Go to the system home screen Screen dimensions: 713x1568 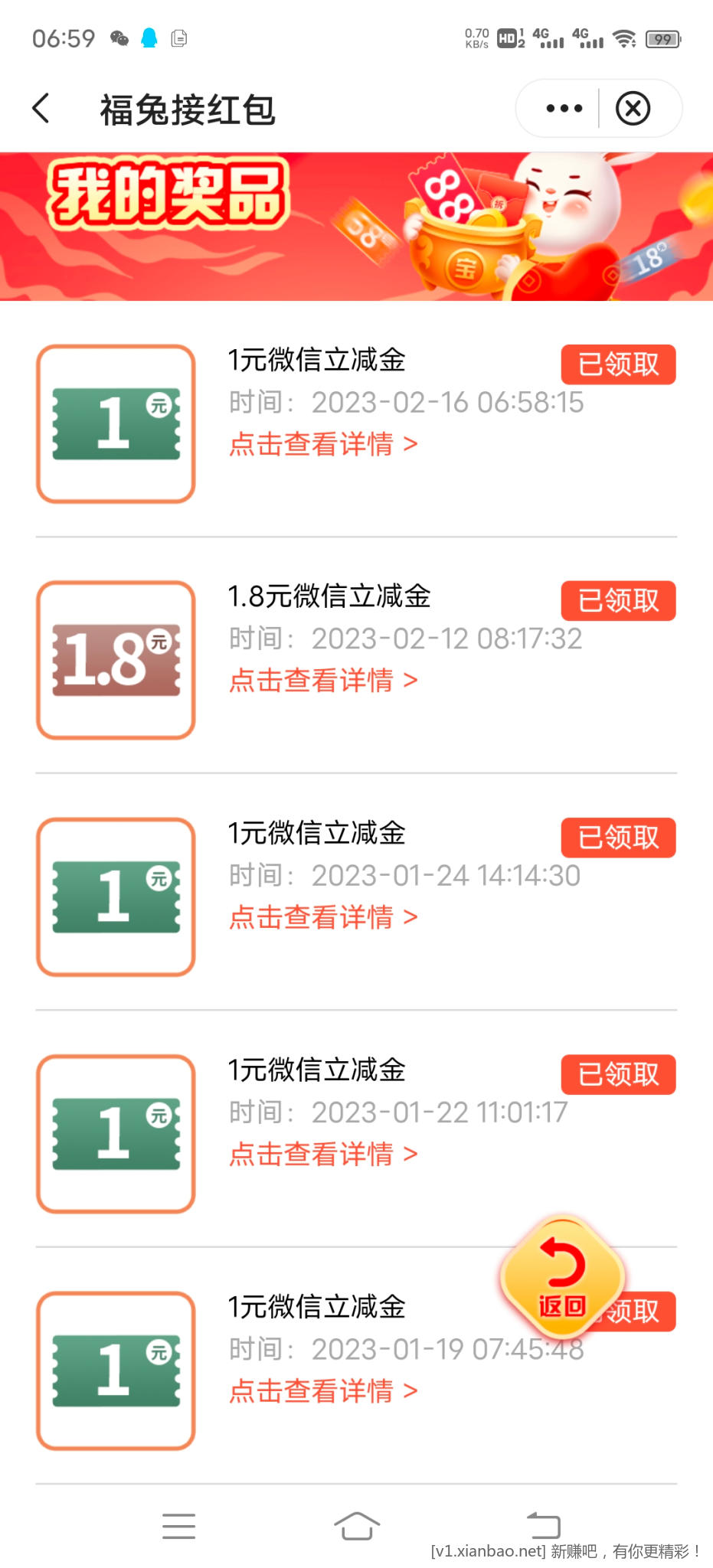pyautogui.click(x=357, y=1525)
